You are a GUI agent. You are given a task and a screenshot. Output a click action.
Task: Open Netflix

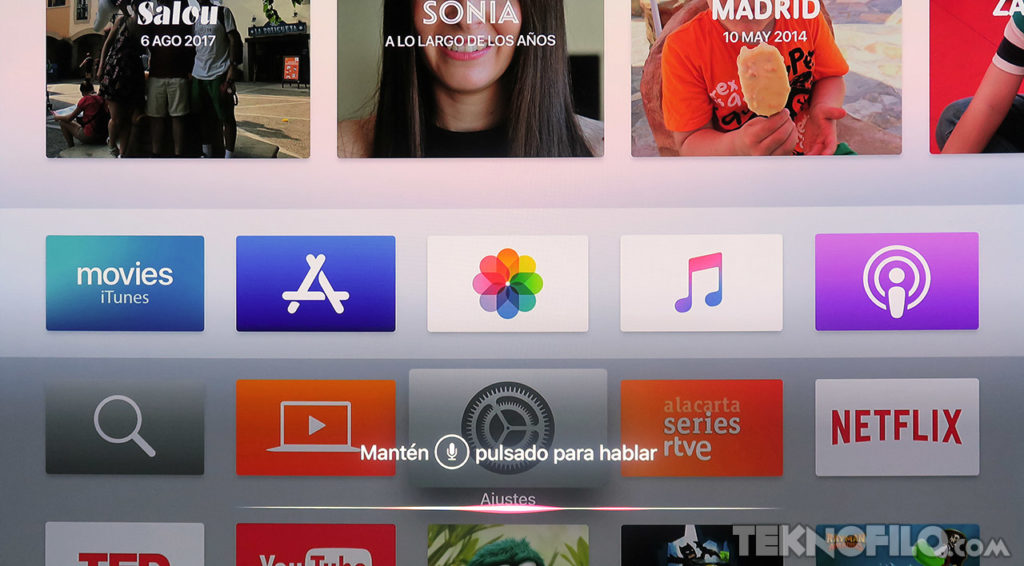pyautogui.click(x=896, y=427)
